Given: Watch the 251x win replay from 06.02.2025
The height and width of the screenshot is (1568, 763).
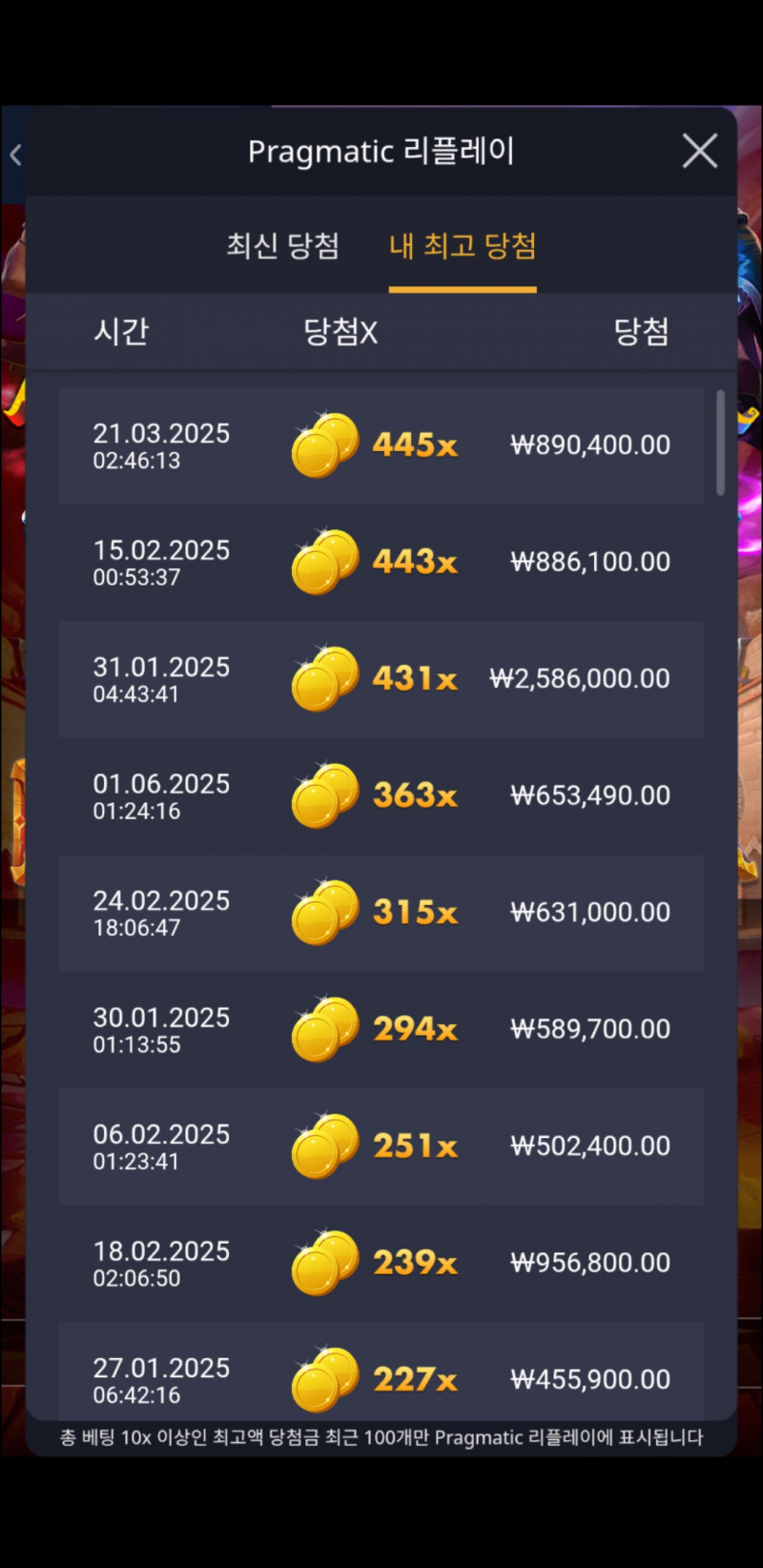Looking at the screenshot, I should [x=381, y=1146].
